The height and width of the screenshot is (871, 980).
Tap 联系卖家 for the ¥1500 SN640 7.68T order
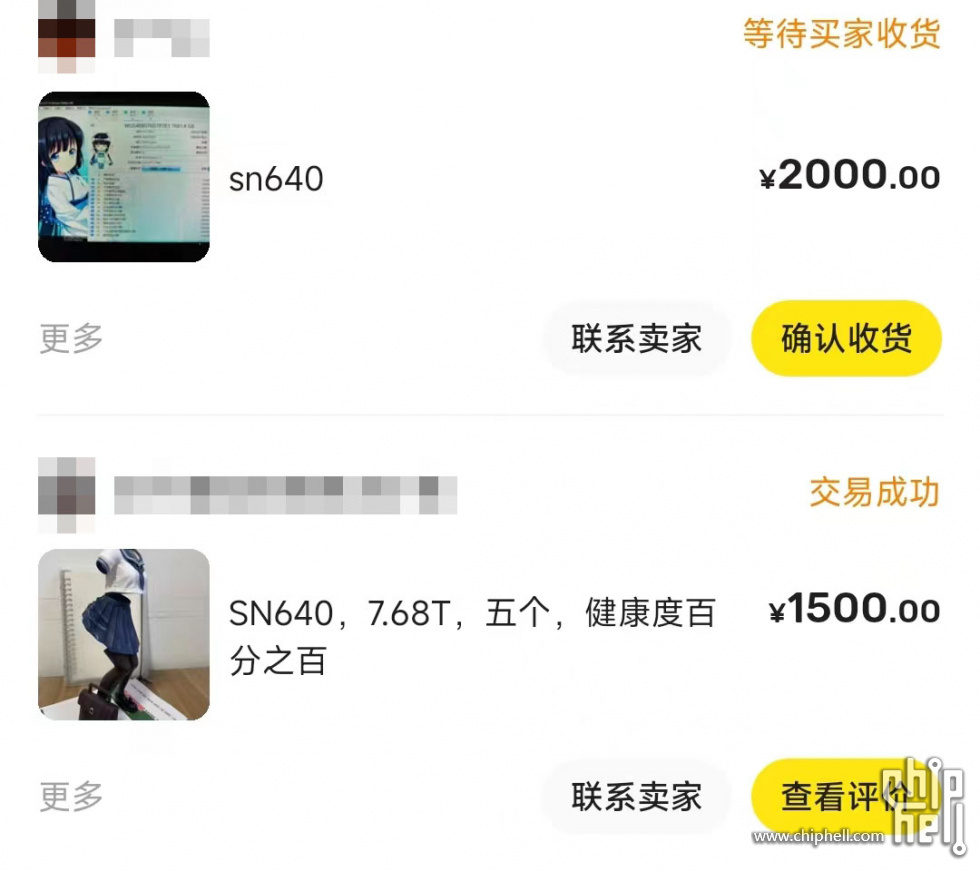[x=637, y=797]
